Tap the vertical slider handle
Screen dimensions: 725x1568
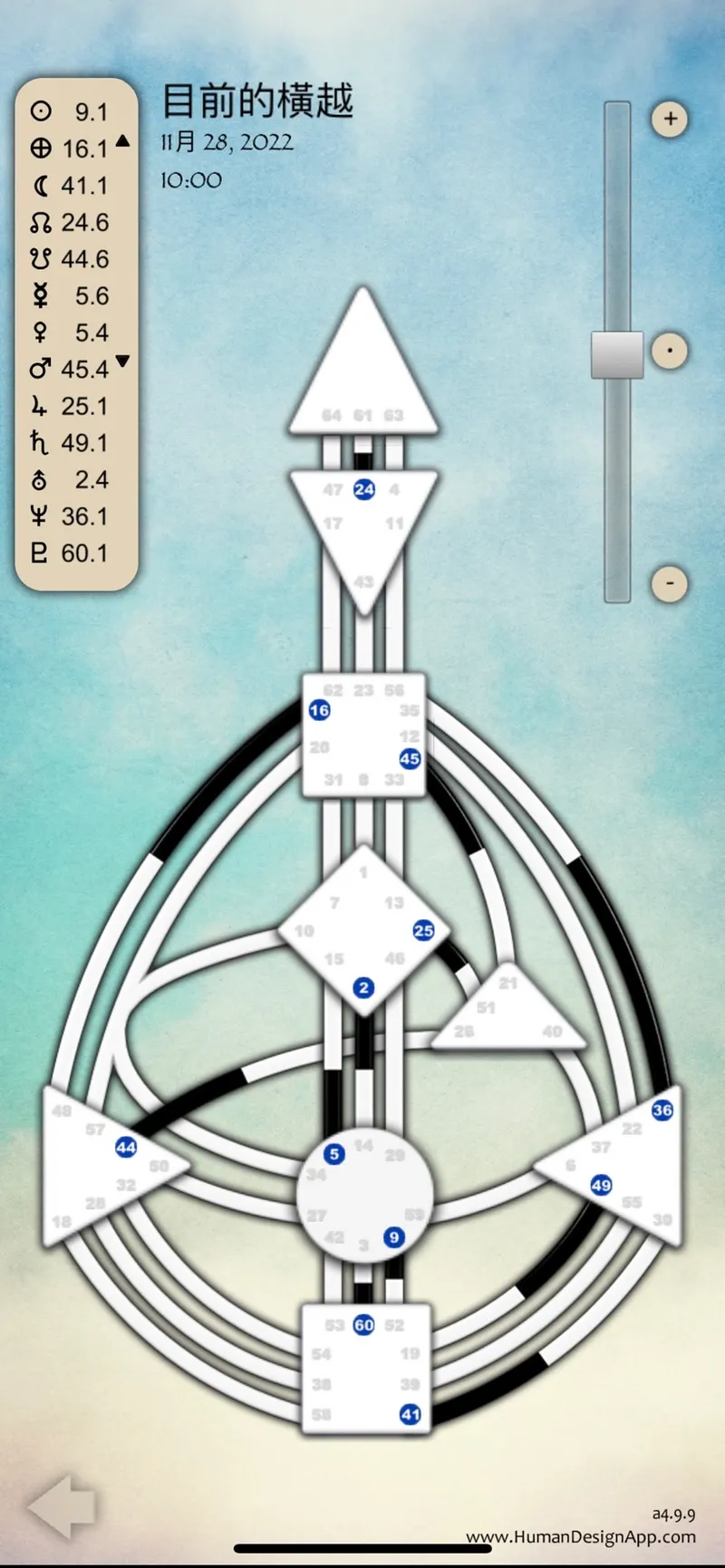(617, 354)
